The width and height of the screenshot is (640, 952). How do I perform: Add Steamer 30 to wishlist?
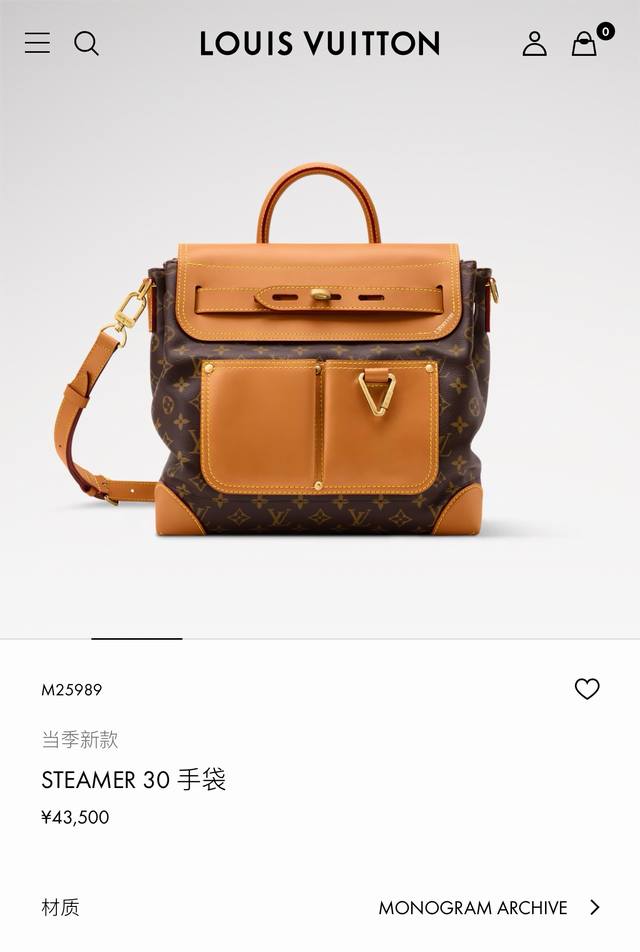click(x=587, y=689)
